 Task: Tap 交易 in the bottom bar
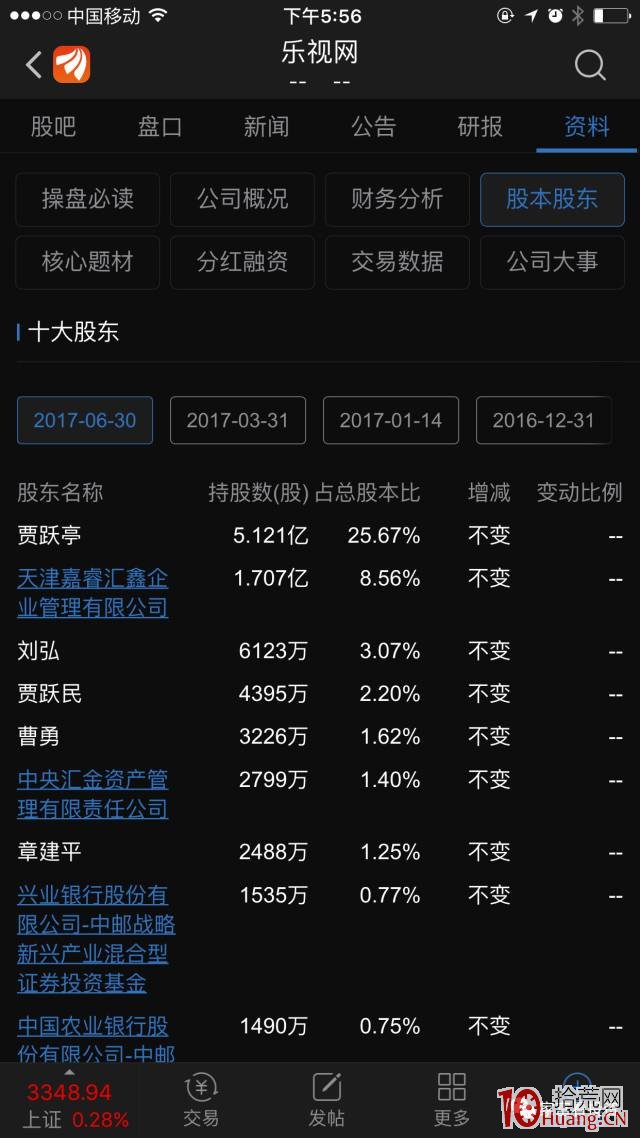(201, 1100)
